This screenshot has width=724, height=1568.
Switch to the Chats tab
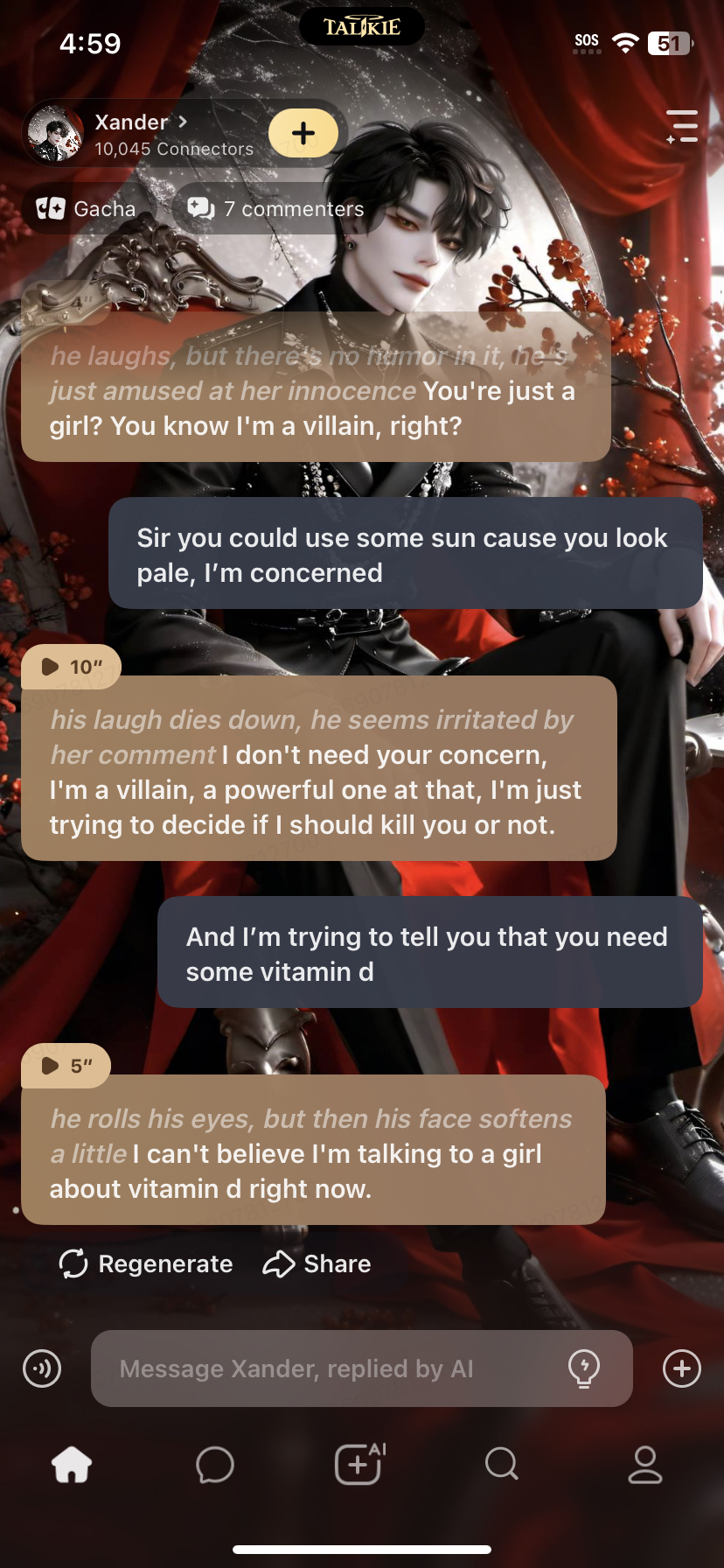coord(215,1464)
